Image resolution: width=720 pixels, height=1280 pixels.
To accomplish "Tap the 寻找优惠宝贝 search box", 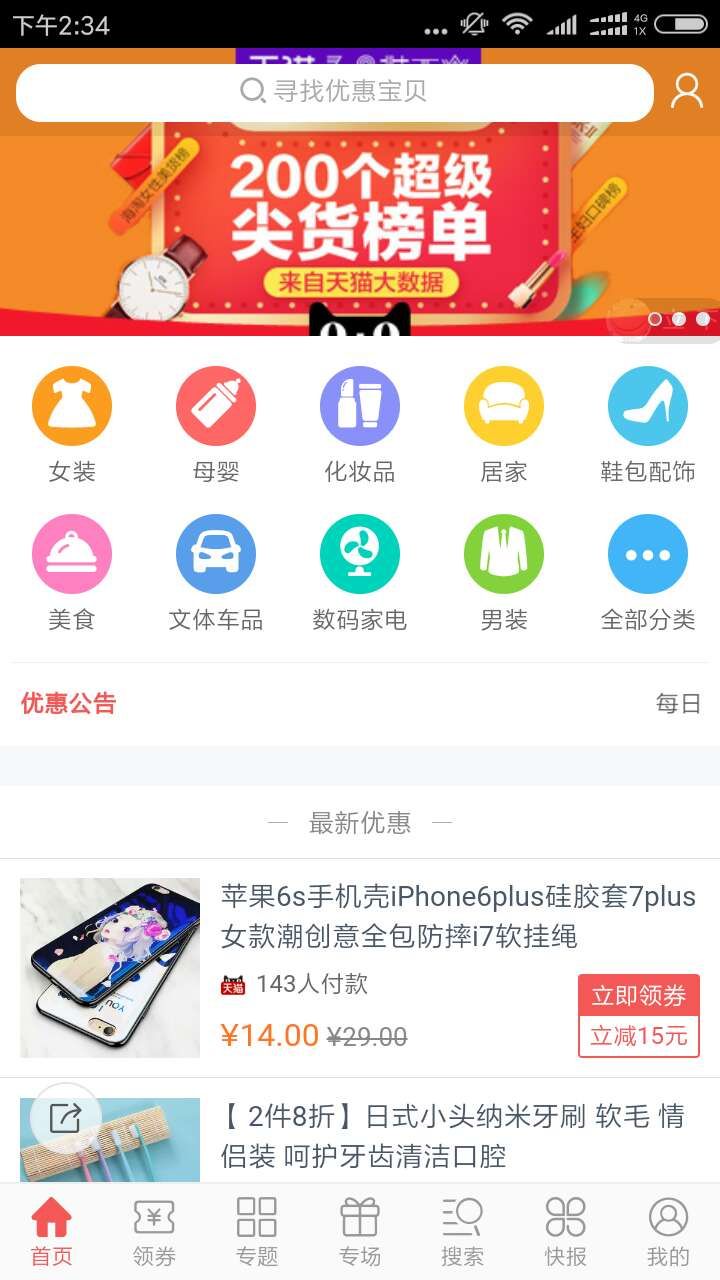I will (x=334, y=92).
